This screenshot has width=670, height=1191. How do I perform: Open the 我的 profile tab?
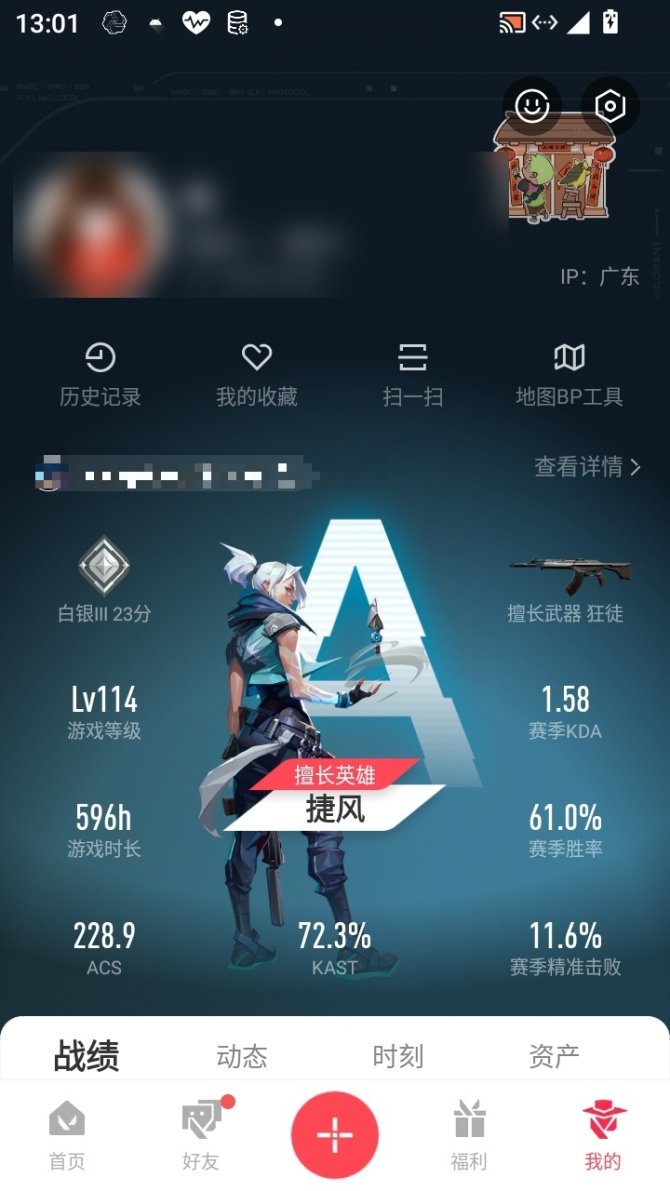603,1135
